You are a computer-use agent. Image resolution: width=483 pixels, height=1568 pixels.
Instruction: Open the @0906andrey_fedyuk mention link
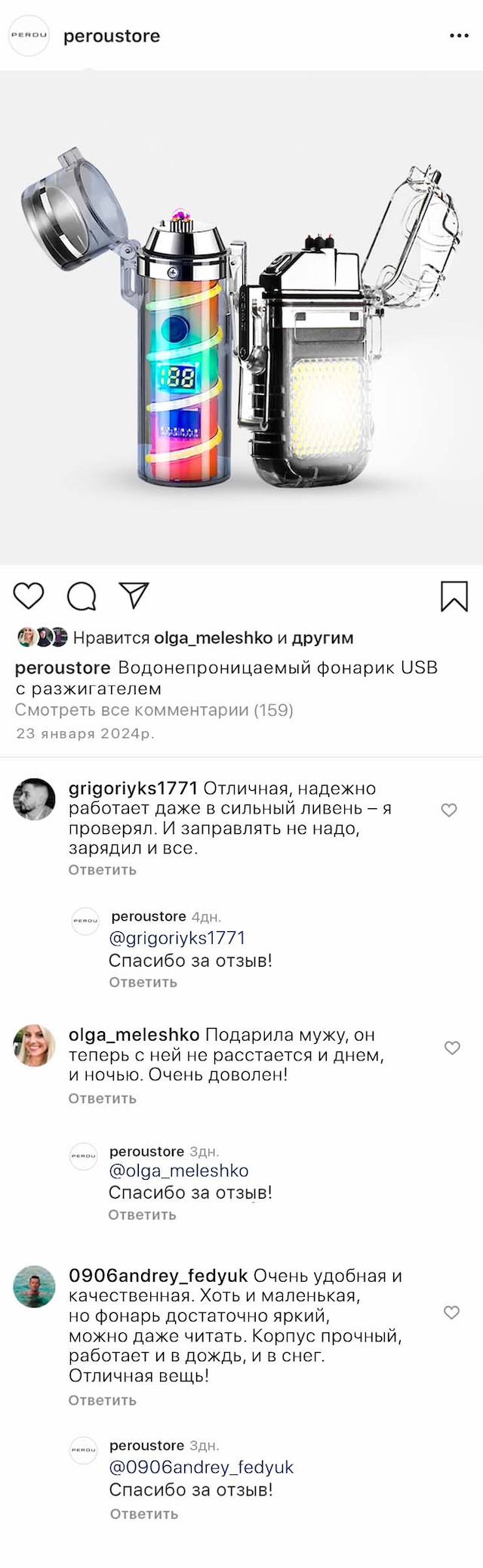click(x=201, y=1468)
